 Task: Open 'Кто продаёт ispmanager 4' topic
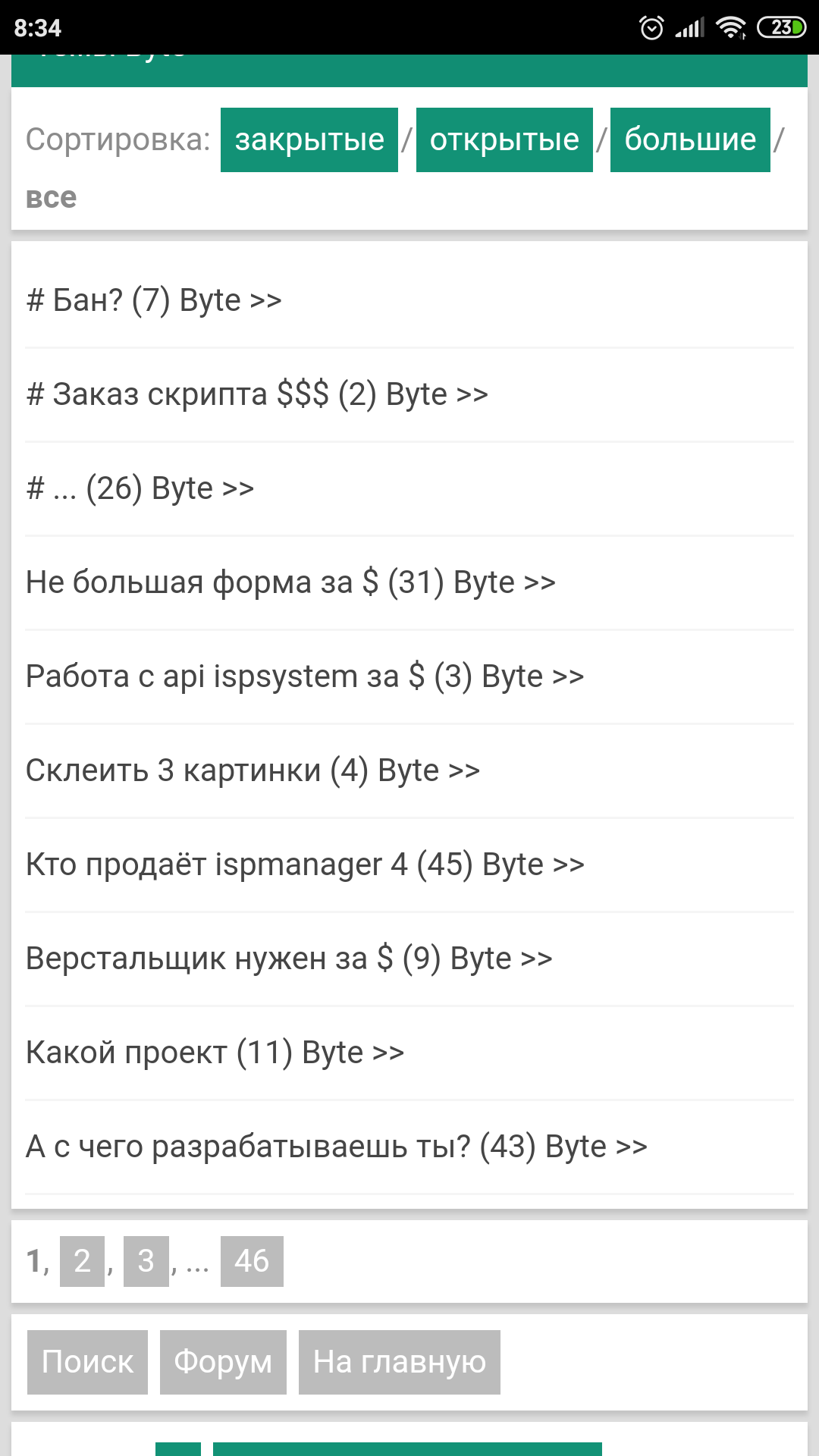[x=305, y=864]
